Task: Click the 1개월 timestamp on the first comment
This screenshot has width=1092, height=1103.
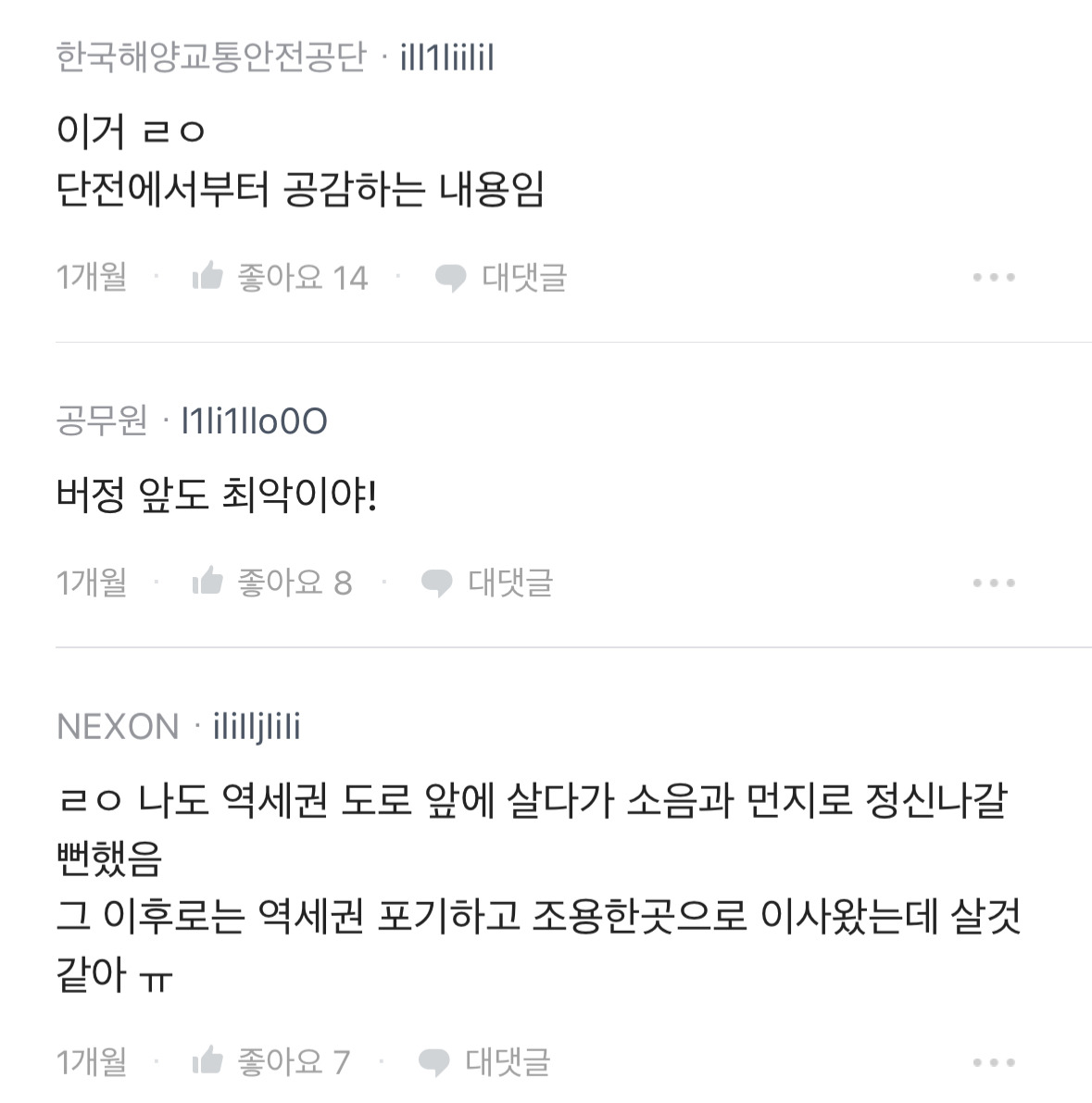Action: pyautogui.click(x=92, y=276)
